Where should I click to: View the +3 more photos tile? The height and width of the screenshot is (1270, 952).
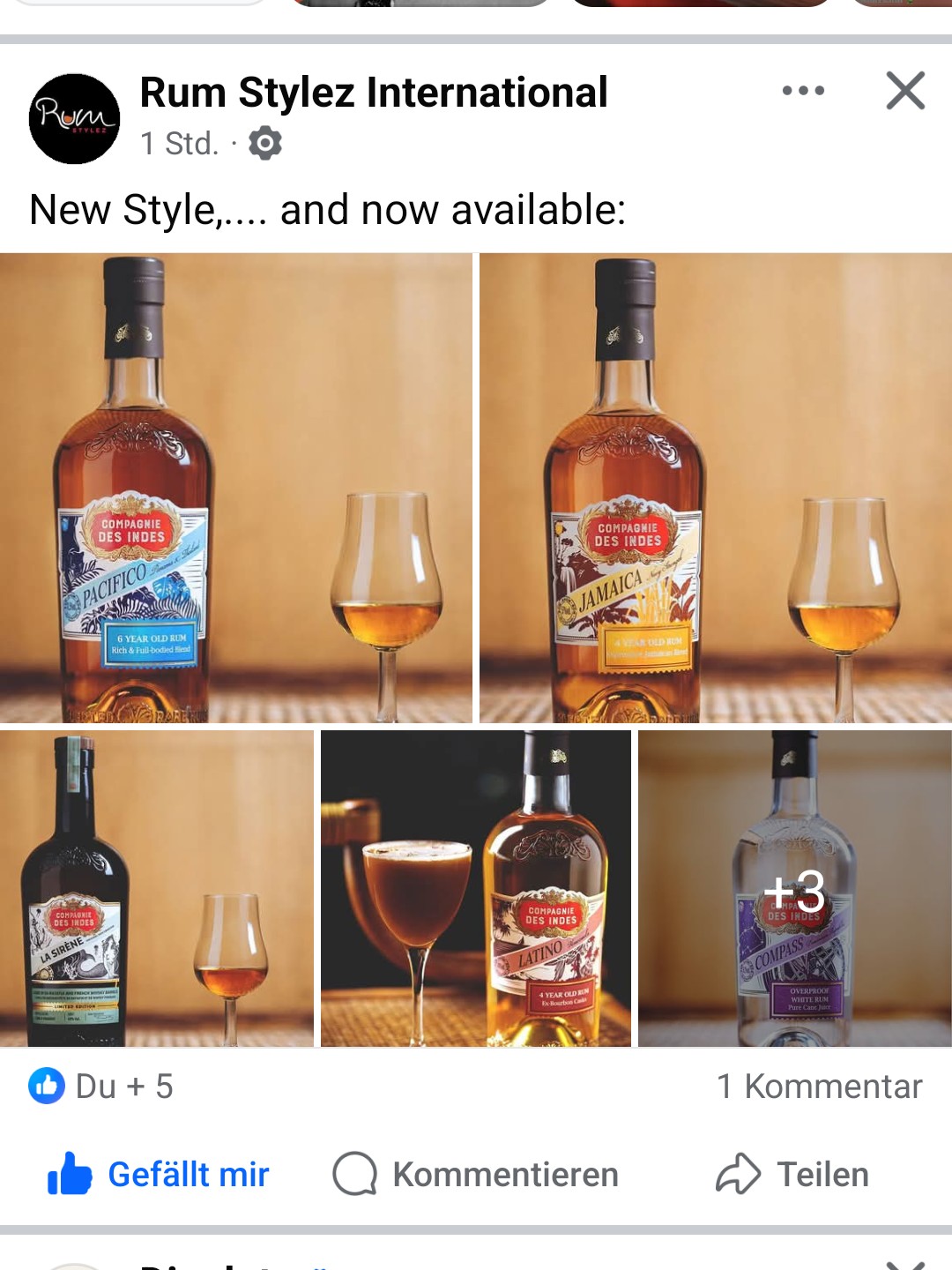point(794,888)
